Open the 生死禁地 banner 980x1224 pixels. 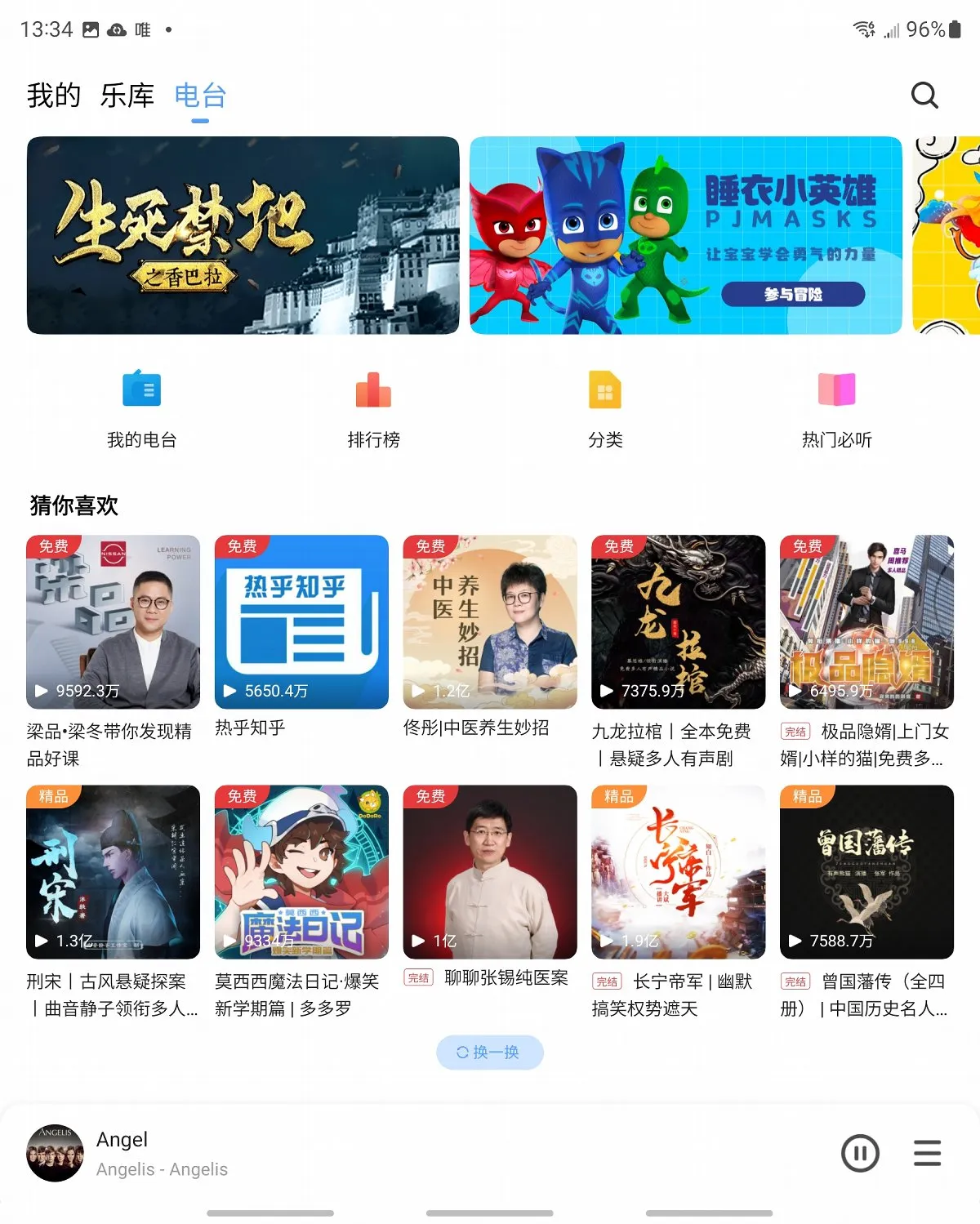(243, 235)
